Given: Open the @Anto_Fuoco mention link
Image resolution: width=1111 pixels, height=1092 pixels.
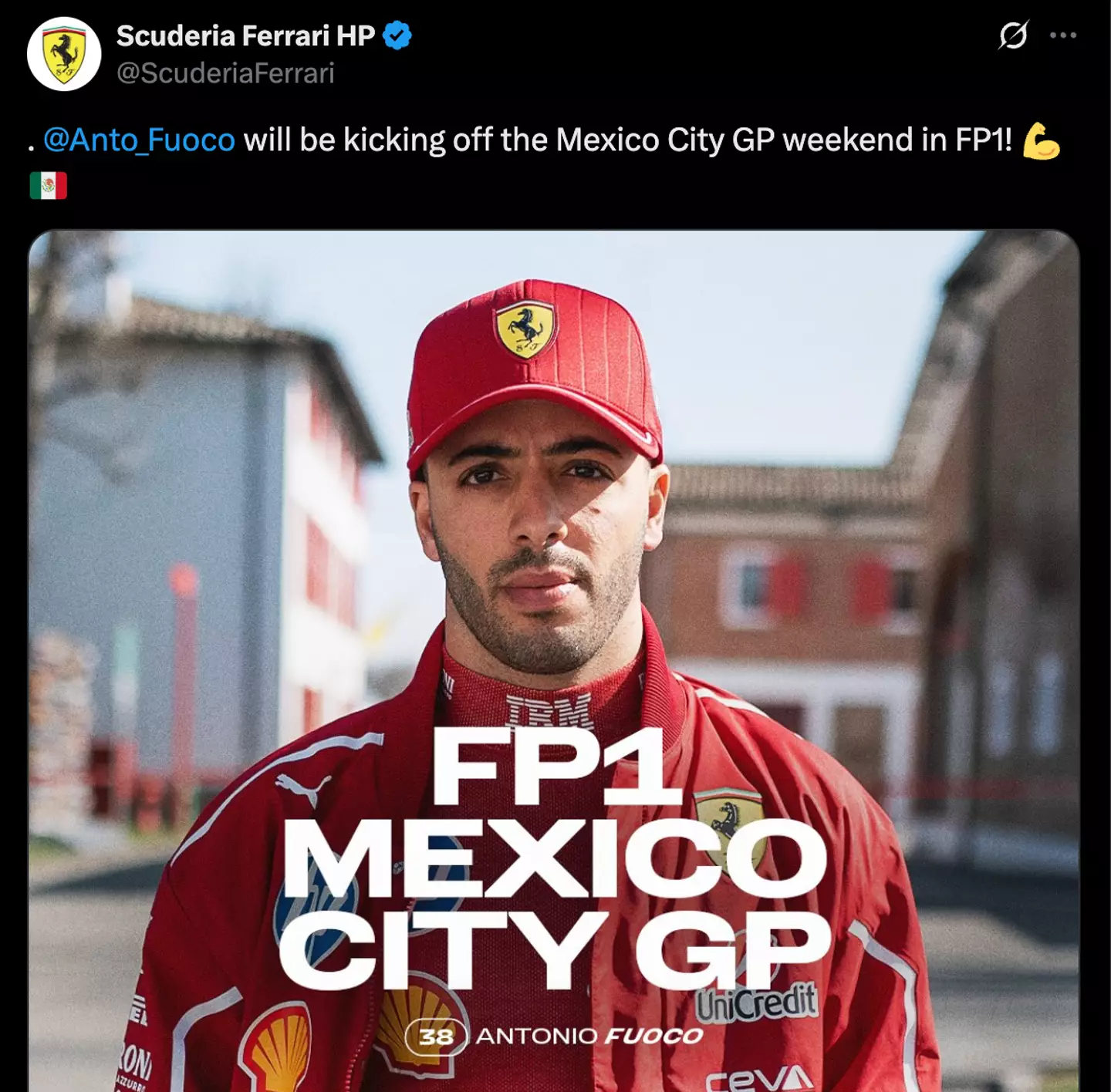Looking at the screenshot, I should tap(139, 140).
